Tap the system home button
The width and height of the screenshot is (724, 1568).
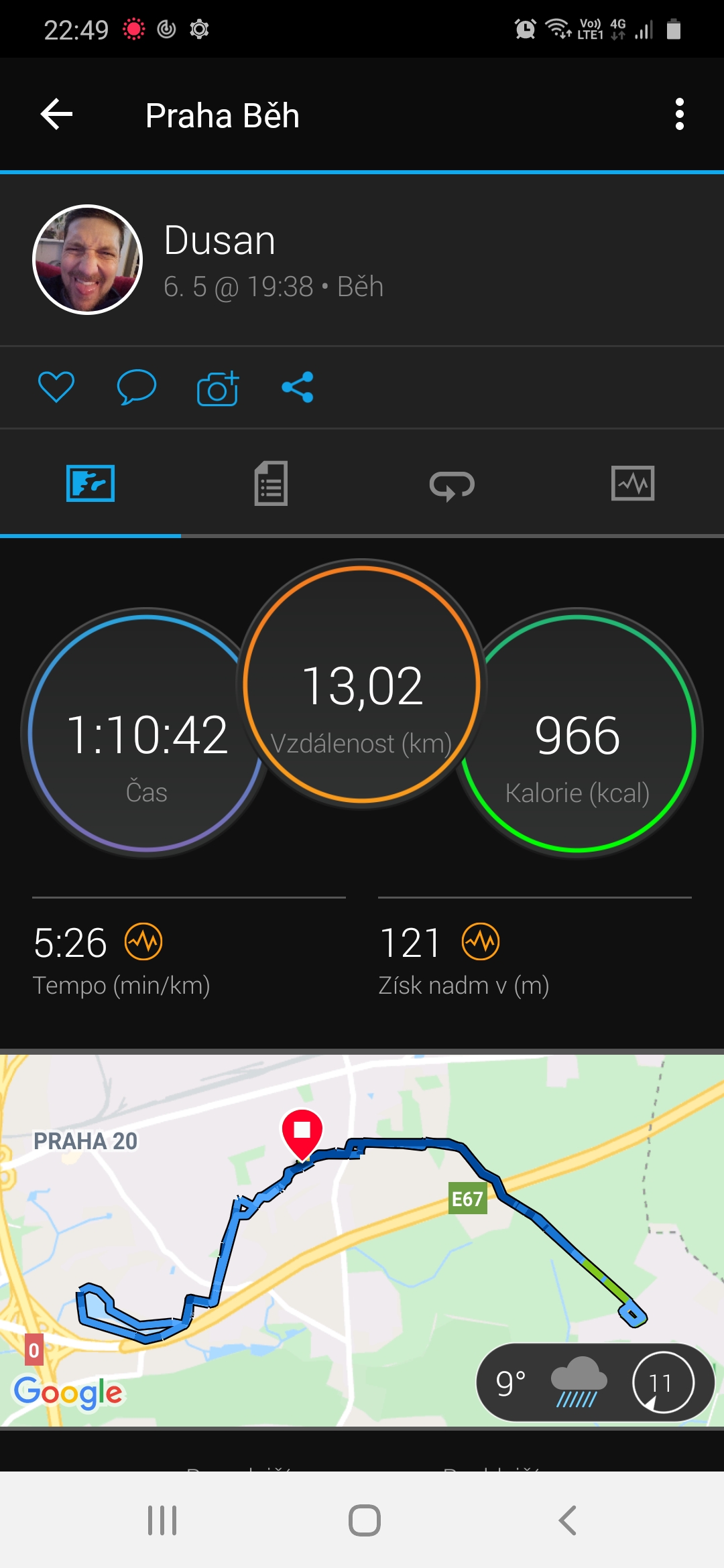364,1520
